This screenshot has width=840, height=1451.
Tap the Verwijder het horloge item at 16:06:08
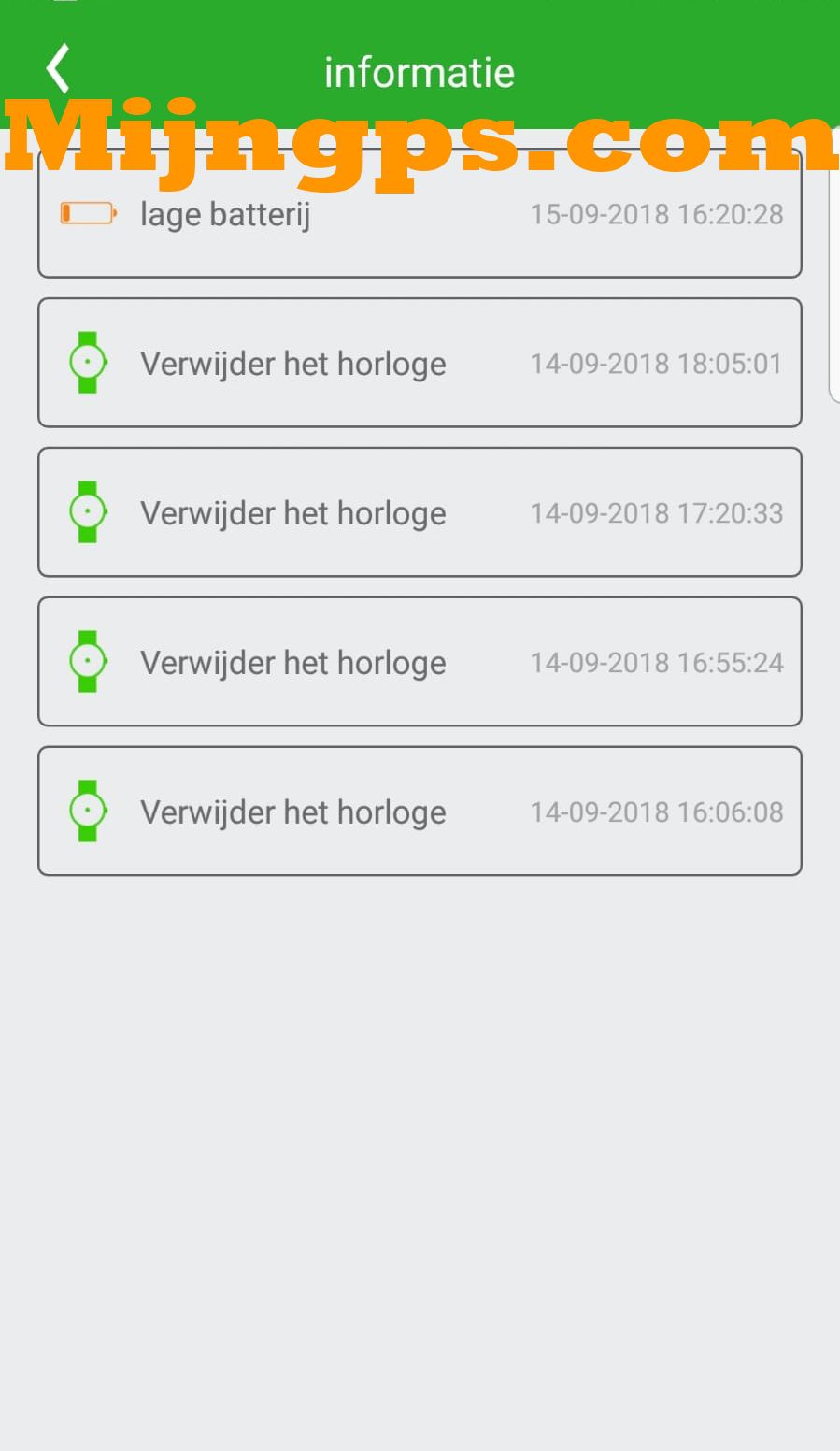coord(420,812)
